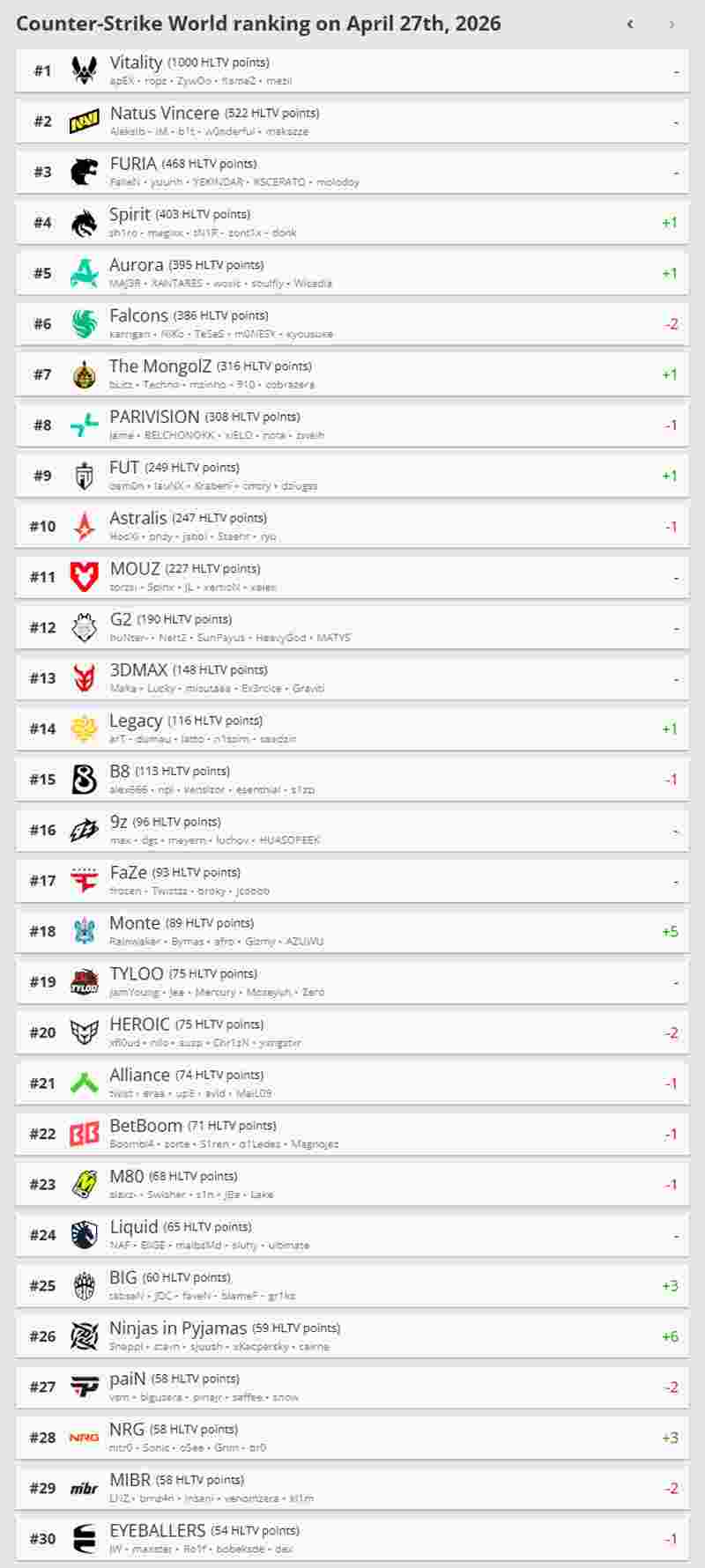Open the HEROIC ranking entry
This screenshot has height=1568, width=705.
(x=352, y=1032)
